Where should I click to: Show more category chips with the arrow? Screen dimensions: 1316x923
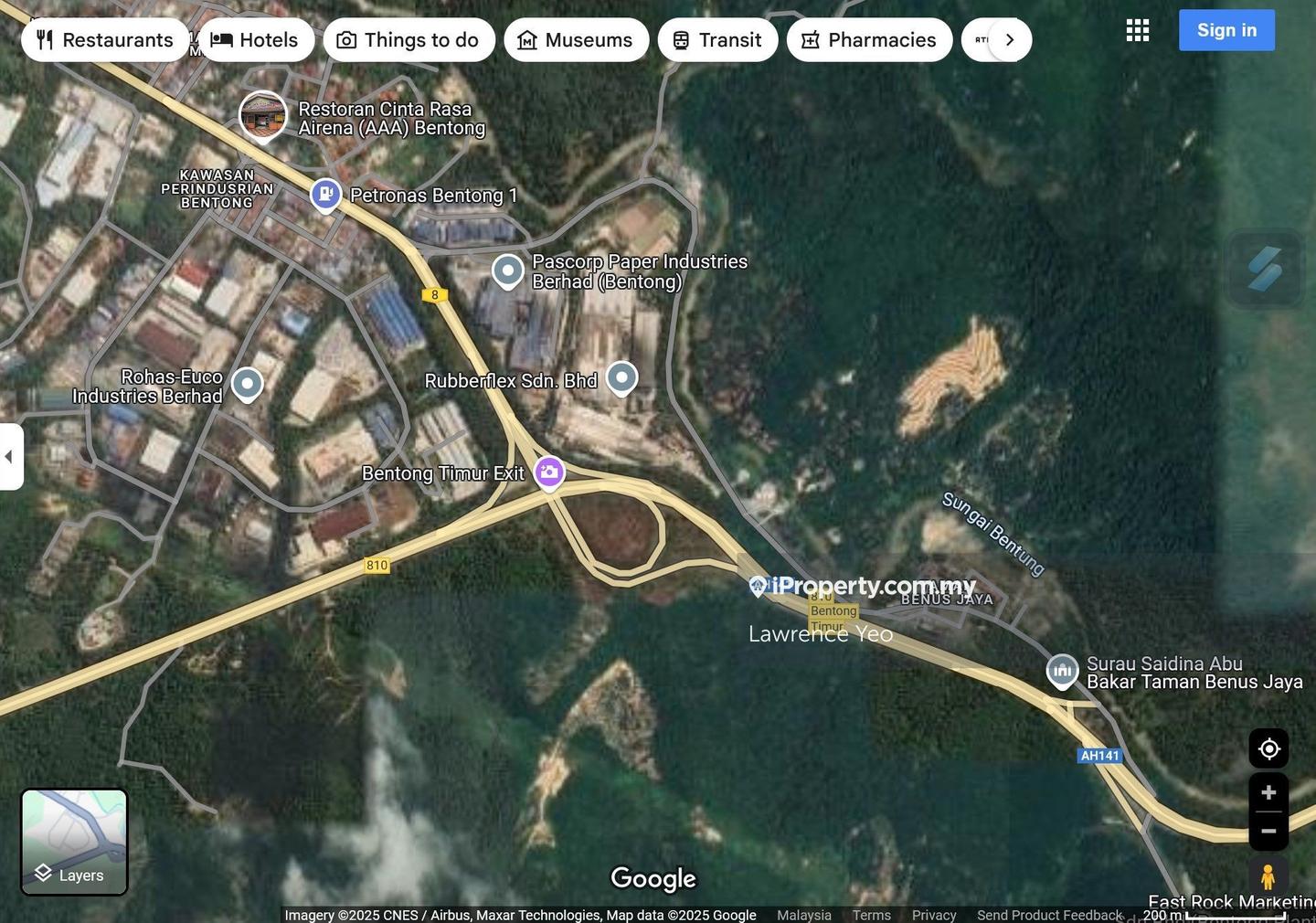click(x=1009, y=40)
